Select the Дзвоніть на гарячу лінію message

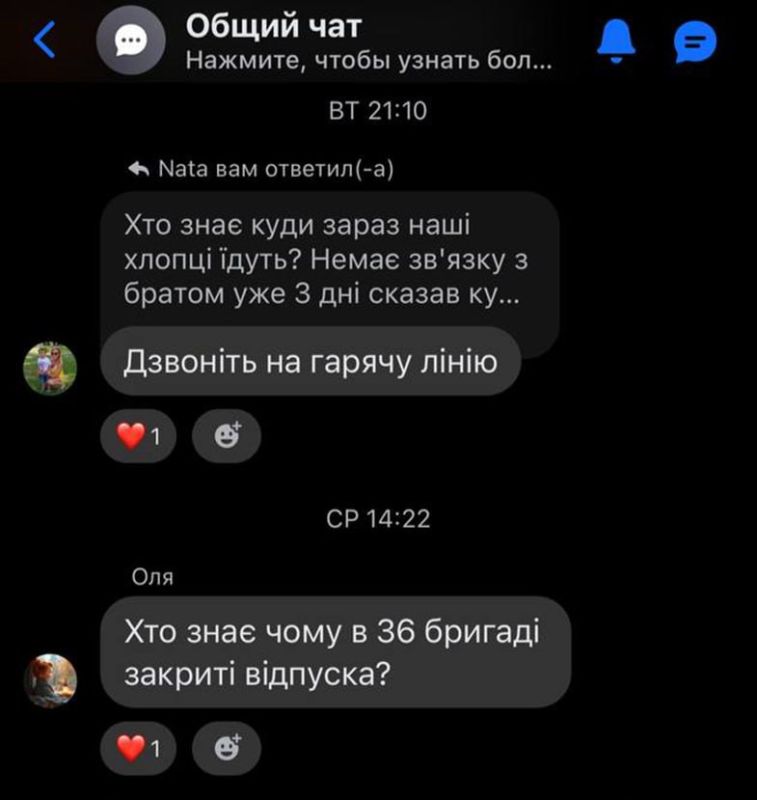[310, 365]
